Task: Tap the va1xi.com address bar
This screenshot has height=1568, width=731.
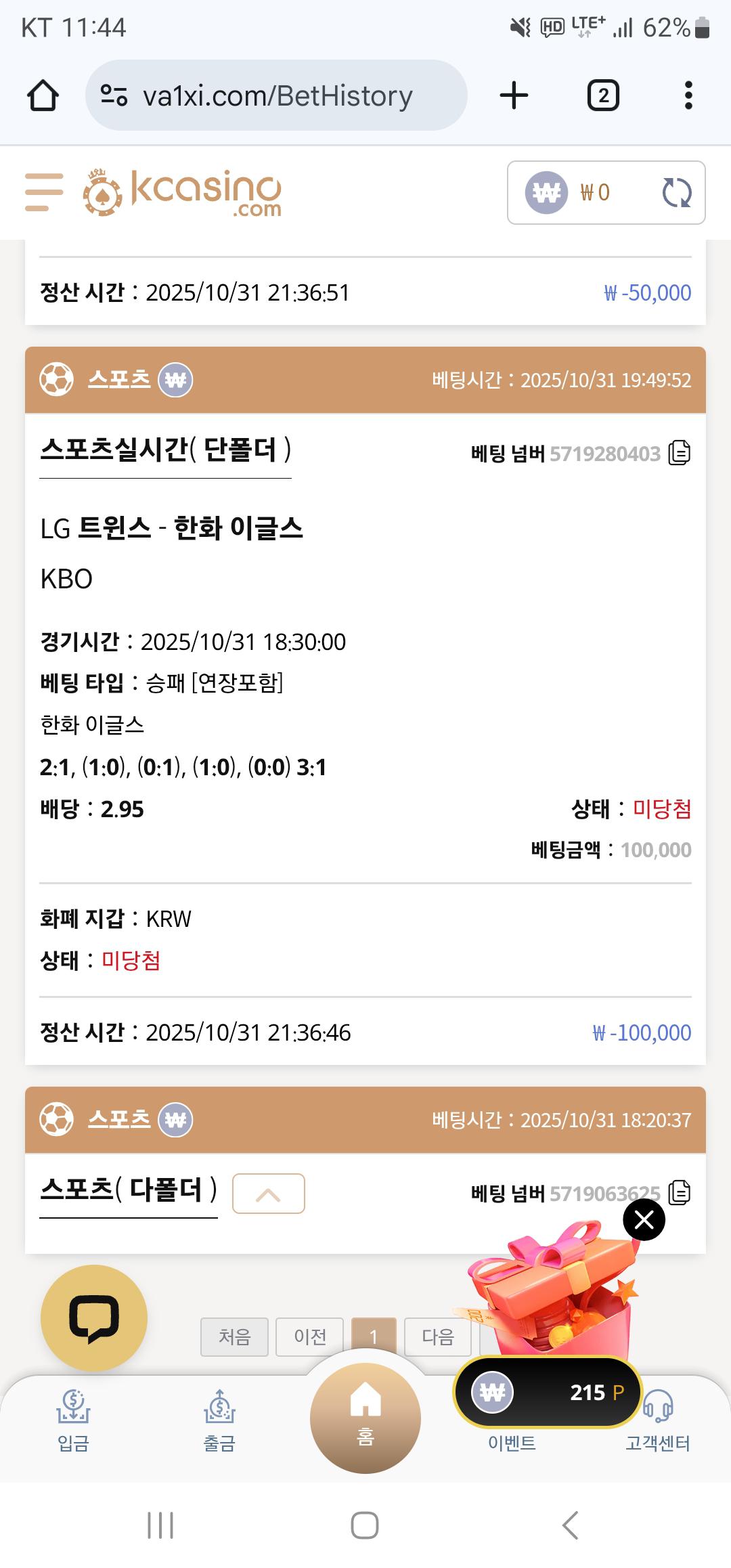Action: point(276,95)
